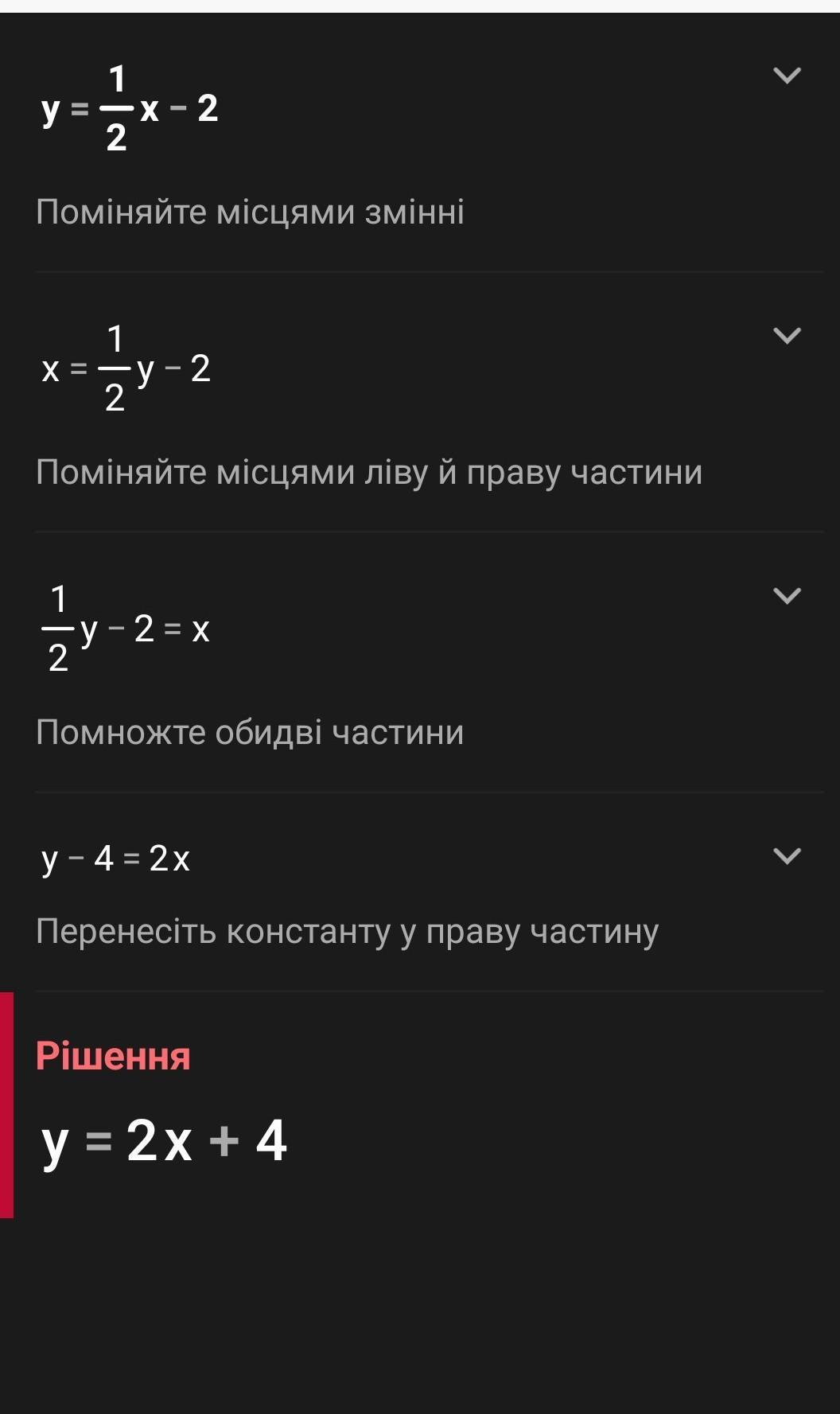The height and width of the screenshot is (1414, 840).
Task: Expand the step "Помножте обидві частини"
Action: (787, 596)
